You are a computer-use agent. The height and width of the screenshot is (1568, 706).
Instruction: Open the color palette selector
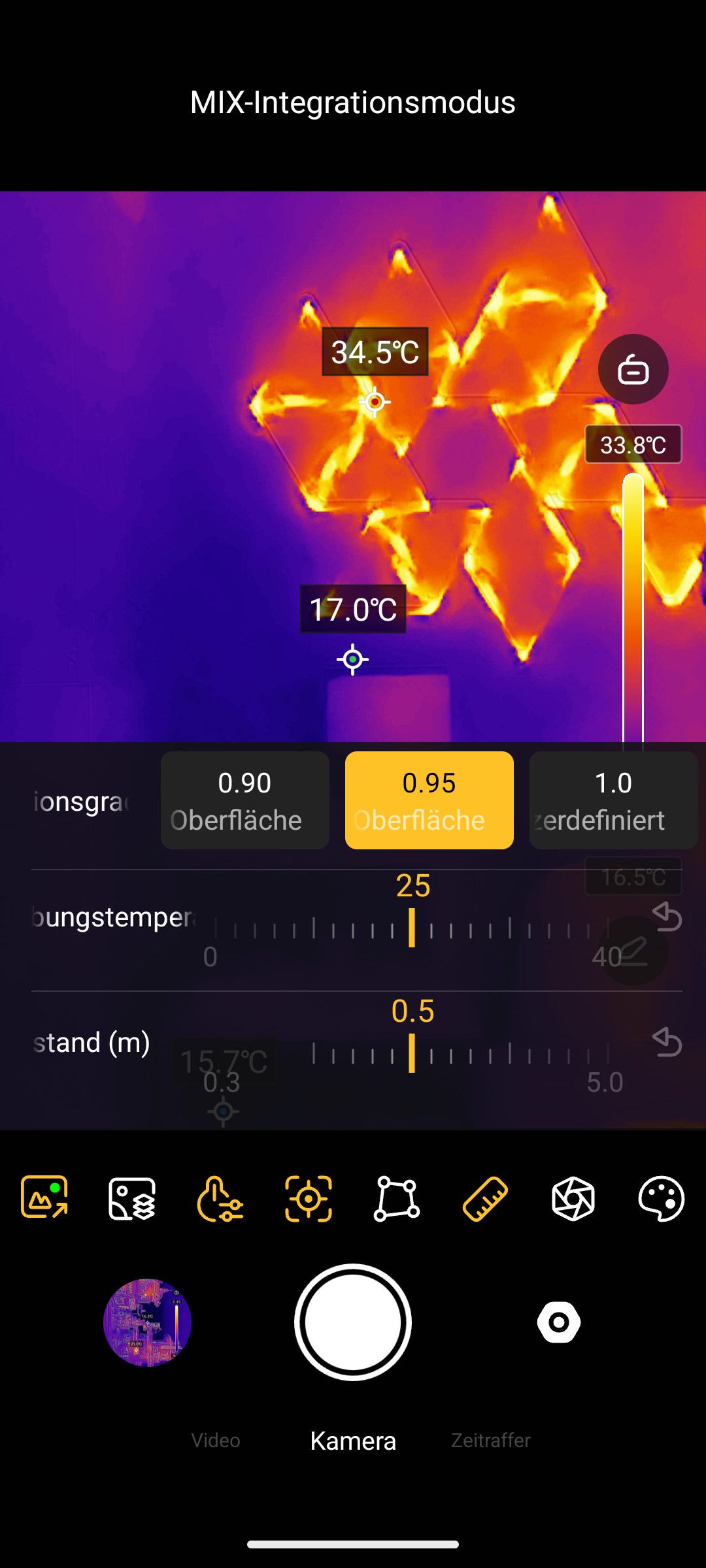tap(661, 1198)
